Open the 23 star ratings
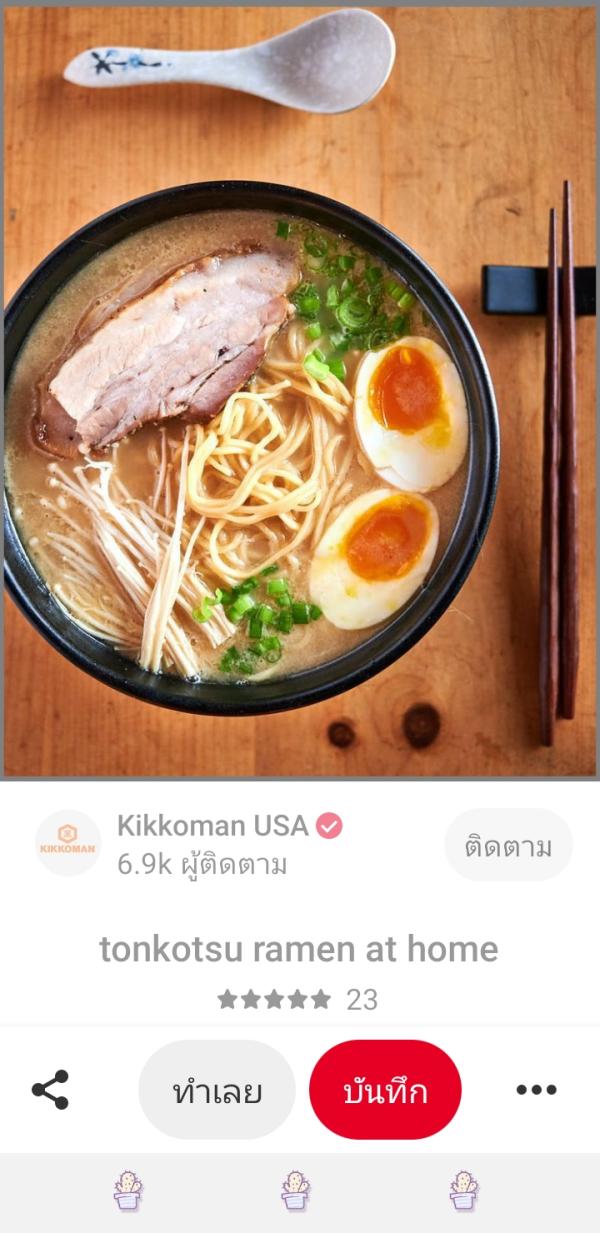 298,999
